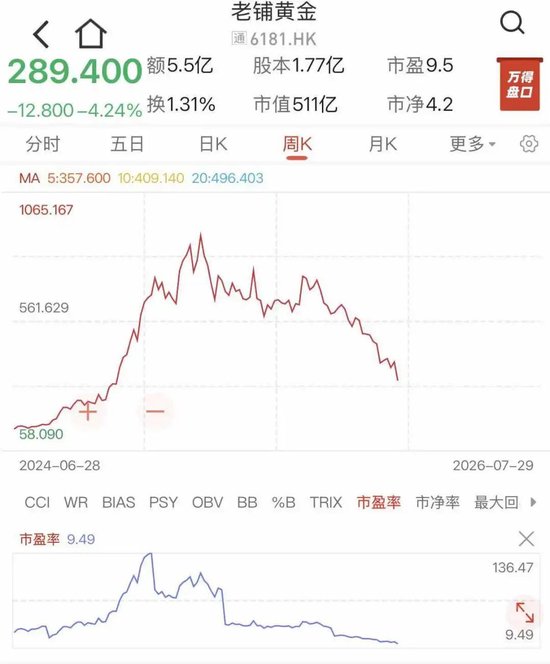The height and width of the screenshot is (664, 550).
Task: Select the BIAS indicator
Action: tap(119, 503)
